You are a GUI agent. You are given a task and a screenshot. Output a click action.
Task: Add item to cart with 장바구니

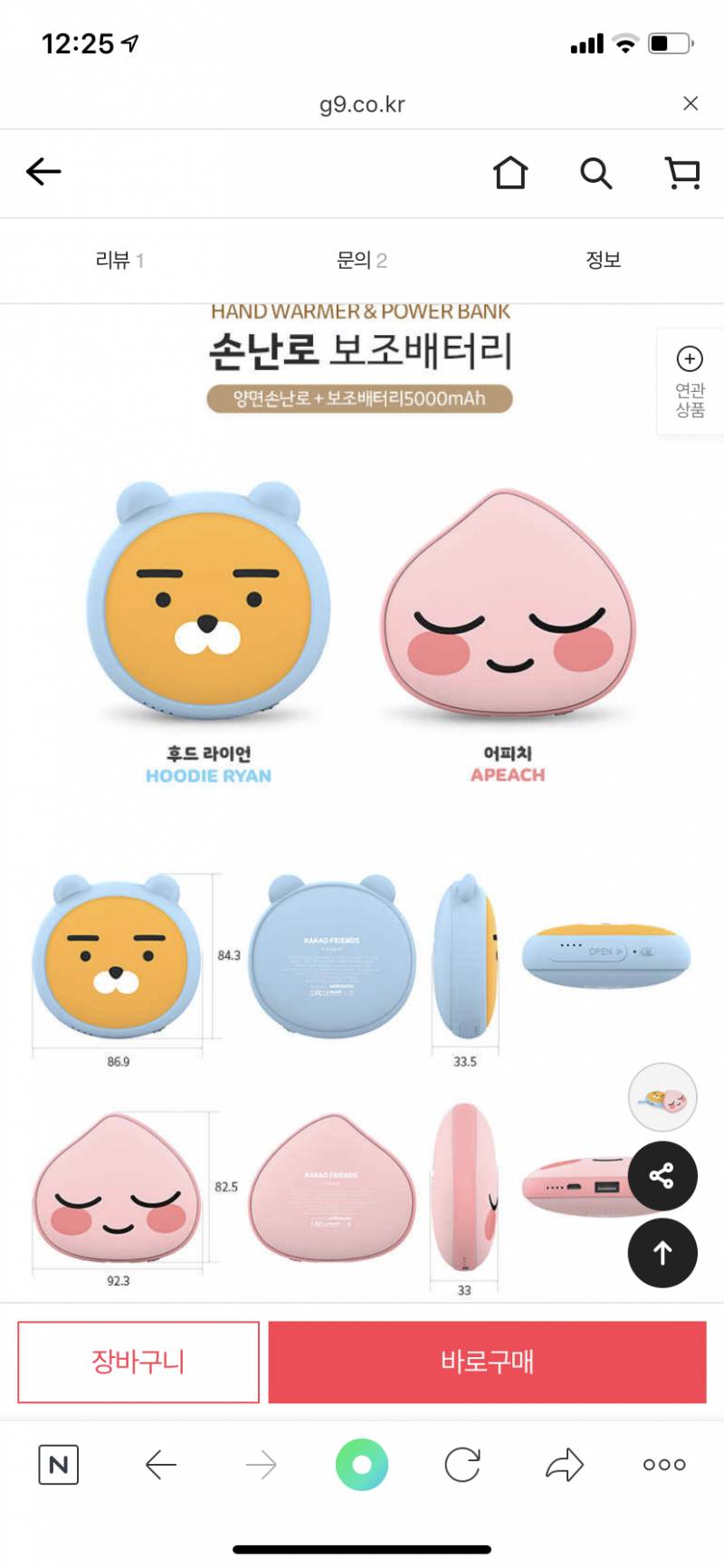click(138, 1362)
